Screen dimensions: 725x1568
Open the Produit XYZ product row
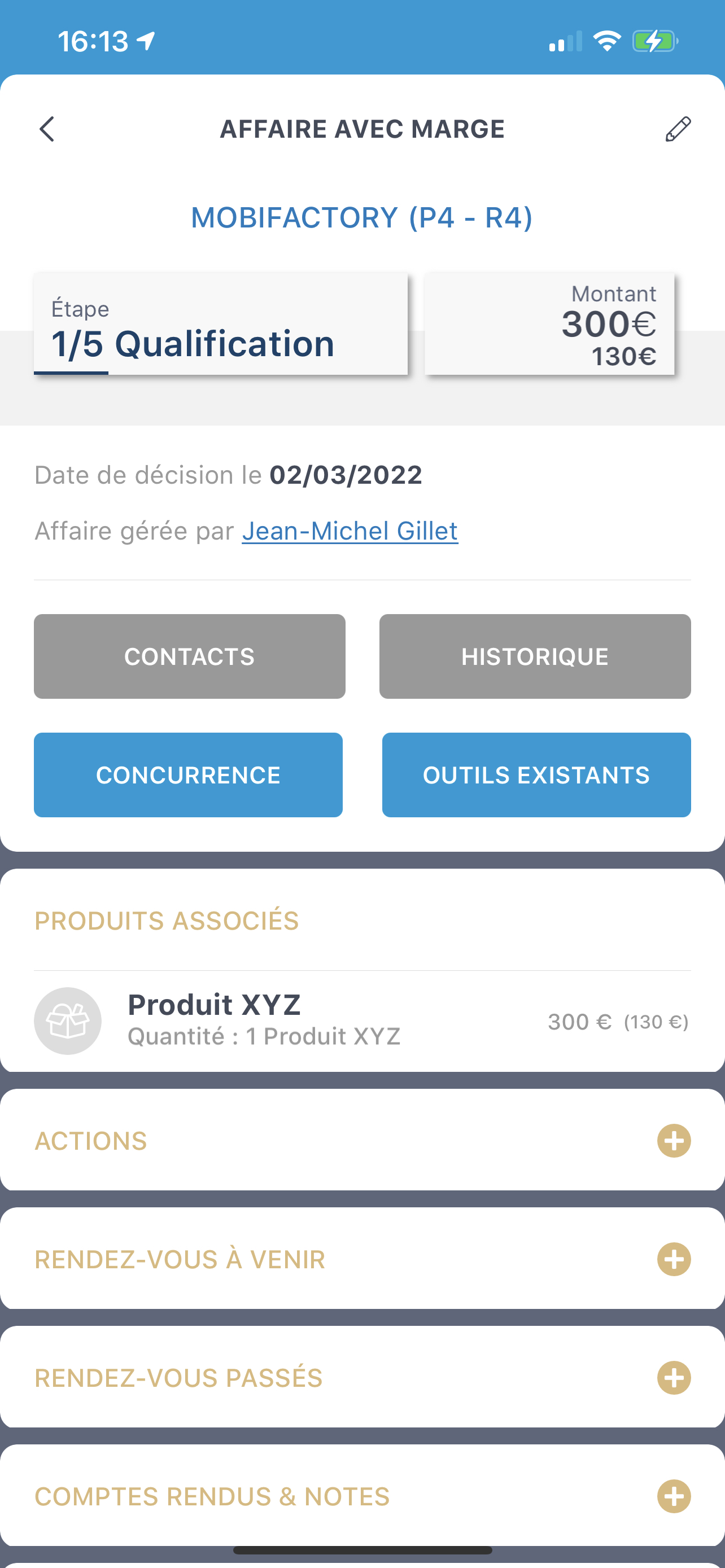(362, 1021)
